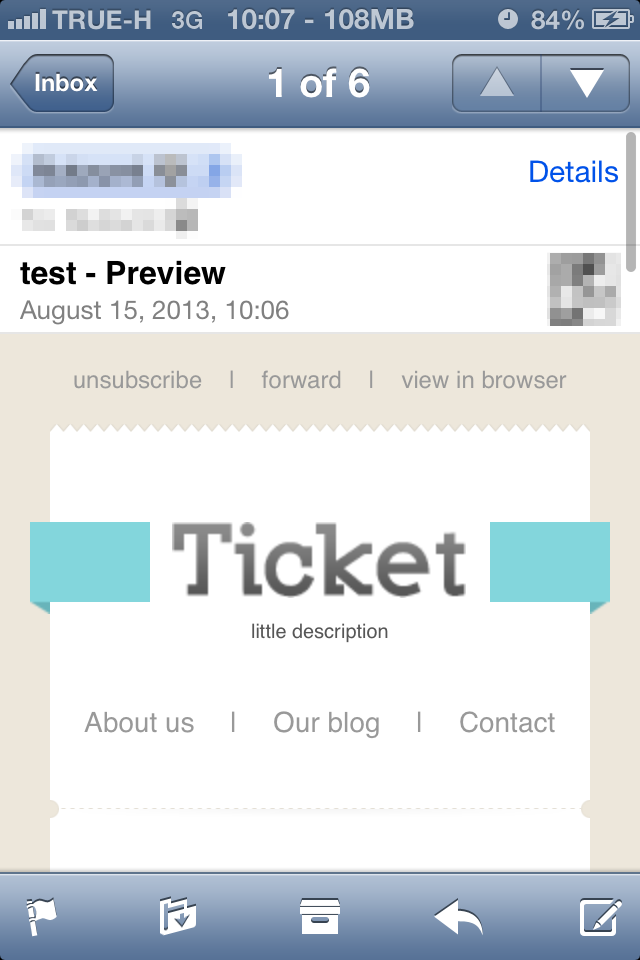Open the About us link

click(x=139, y=722)
